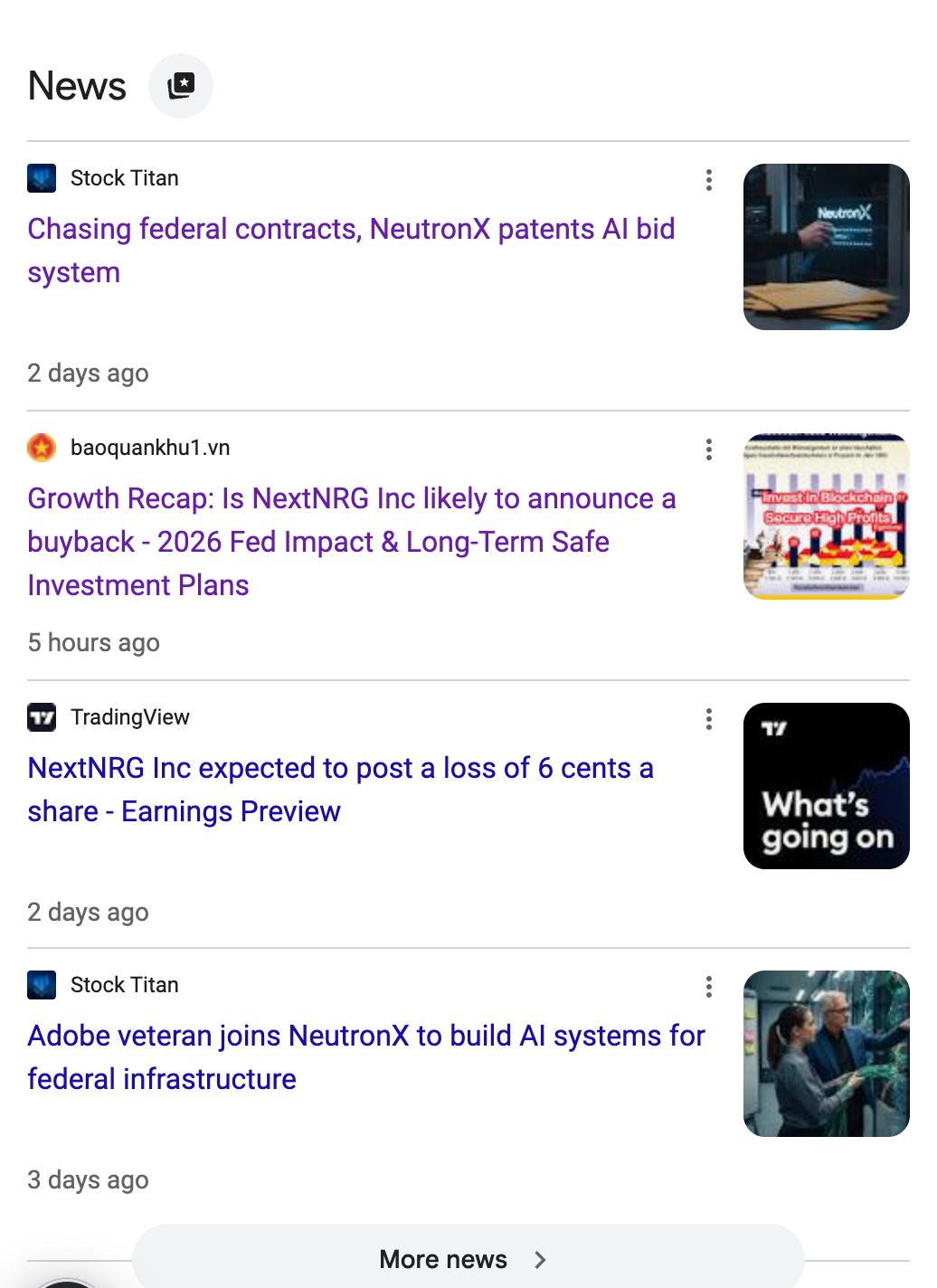Open the thumbnail of the Adobe veteran story
Viewport: 937px width, 1288px height.
point(826,1053)
